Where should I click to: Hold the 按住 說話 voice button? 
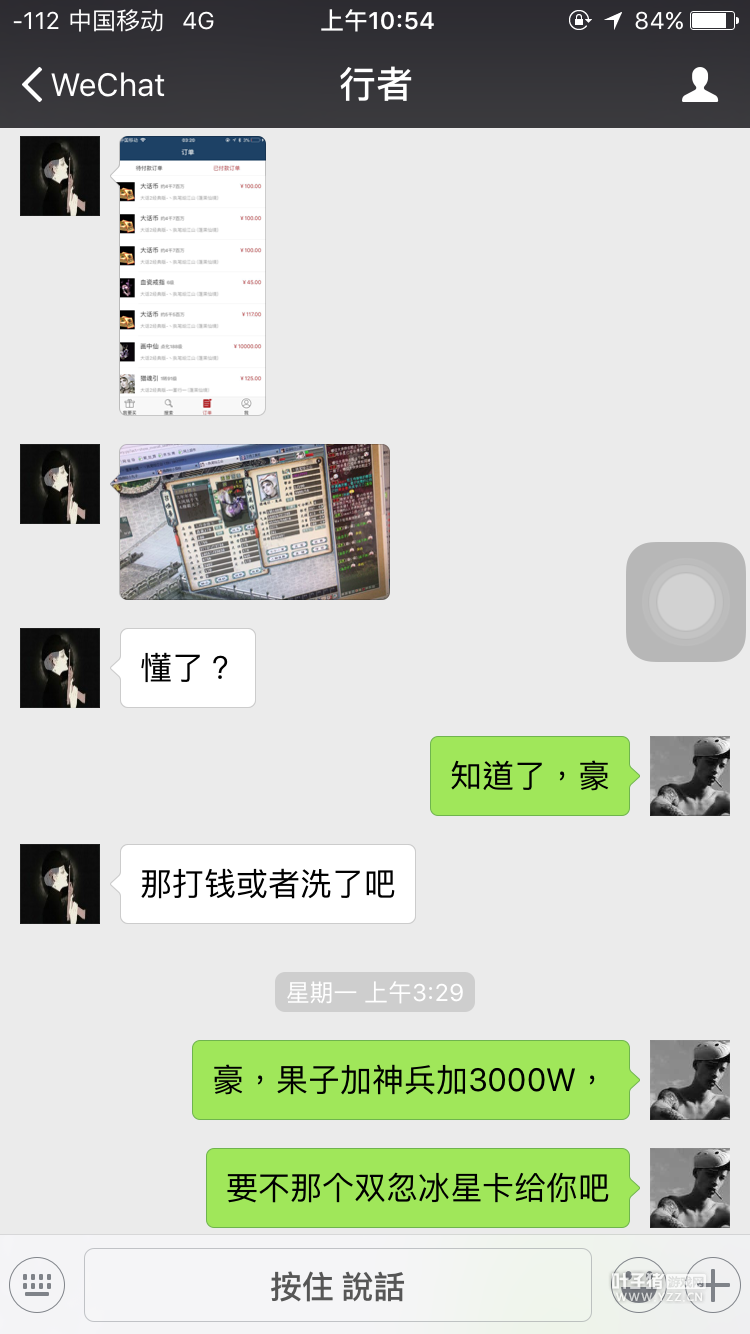337,1285
